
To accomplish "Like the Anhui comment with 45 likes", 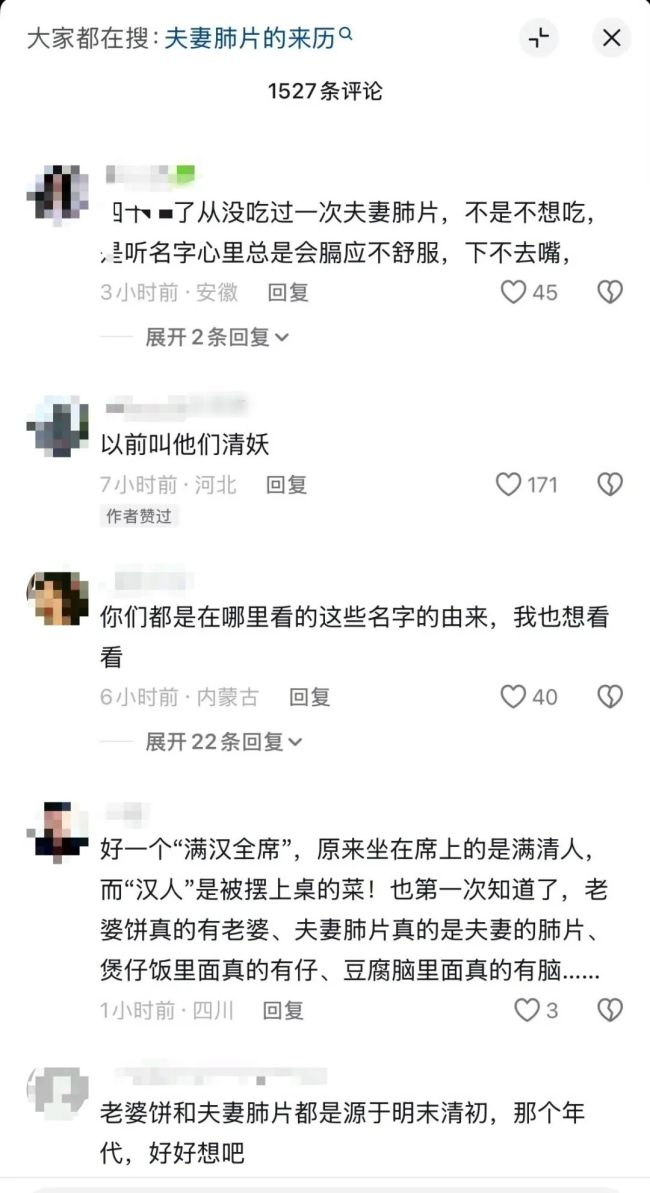I will (x=513, y=292).
